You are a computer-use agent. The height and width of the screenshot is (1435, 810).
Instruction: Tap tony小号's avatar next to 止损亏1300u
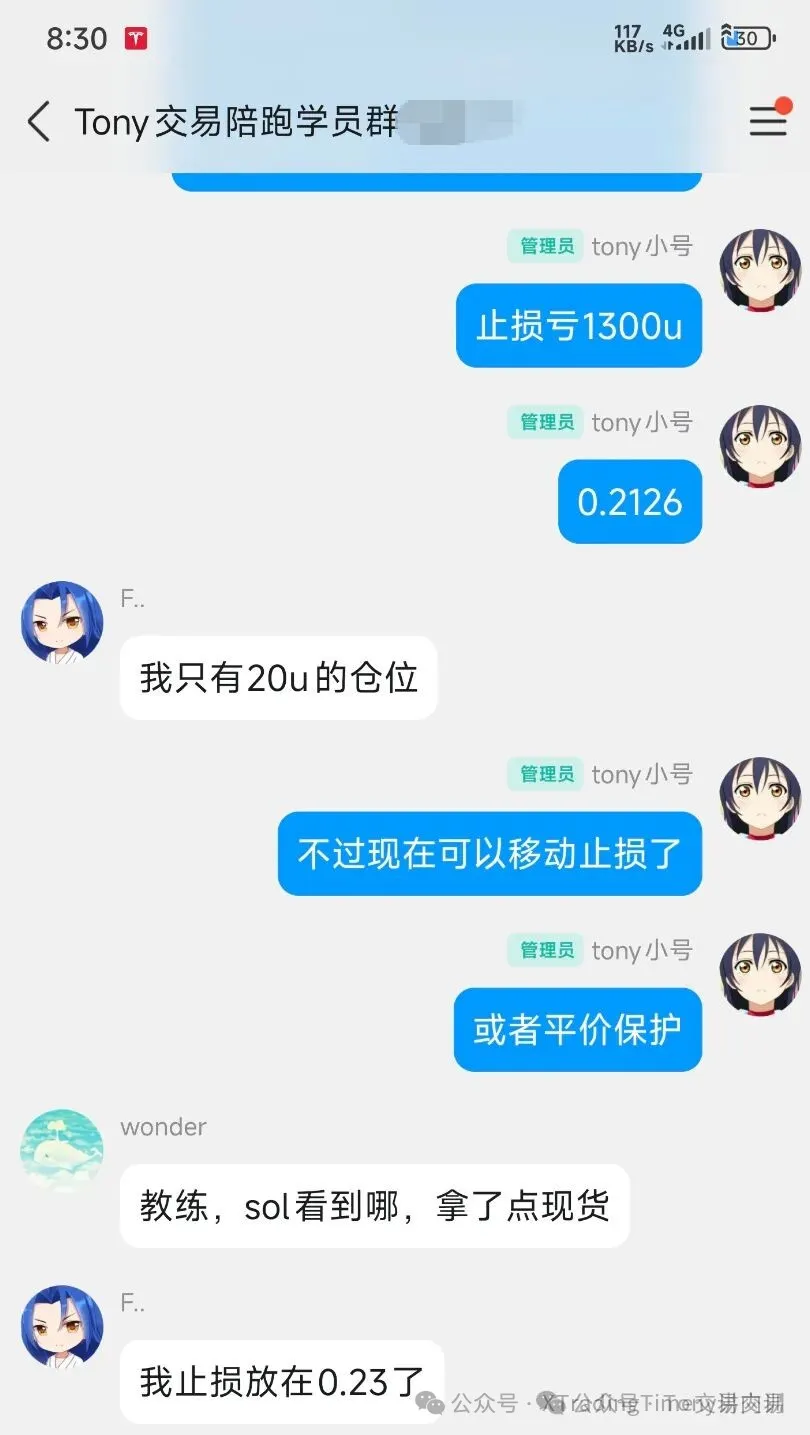pos(758,270)
